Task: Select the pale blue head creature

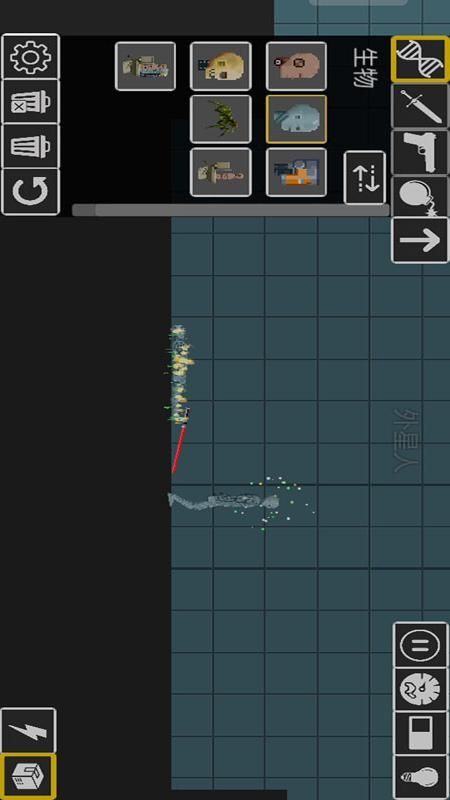Action: tap(296, 119)
